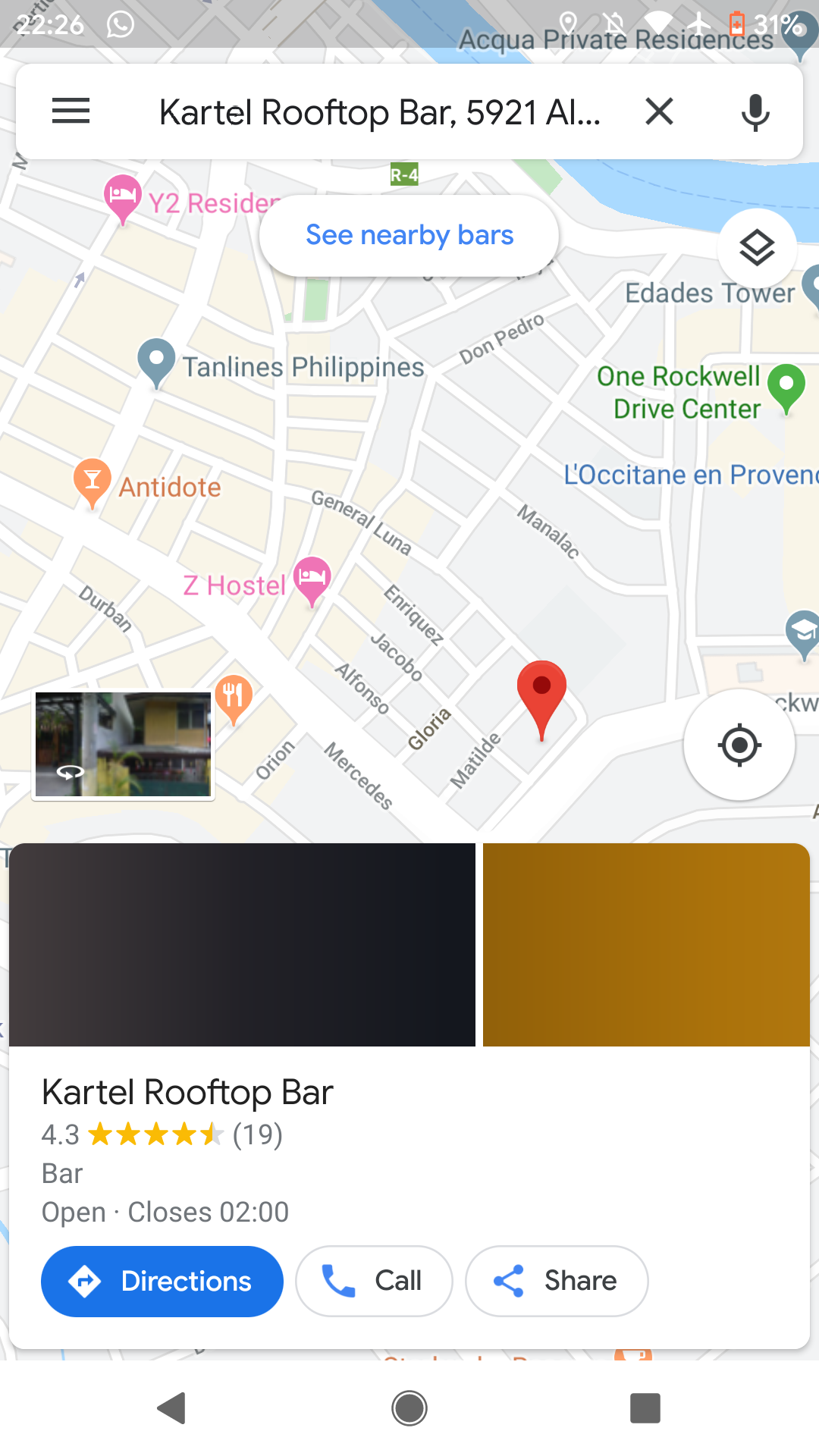The height and width of the screenshot is (1456, 819).
Task: Get Directions to Kartel Rooftop Bar
Action: pos(162,1281)
